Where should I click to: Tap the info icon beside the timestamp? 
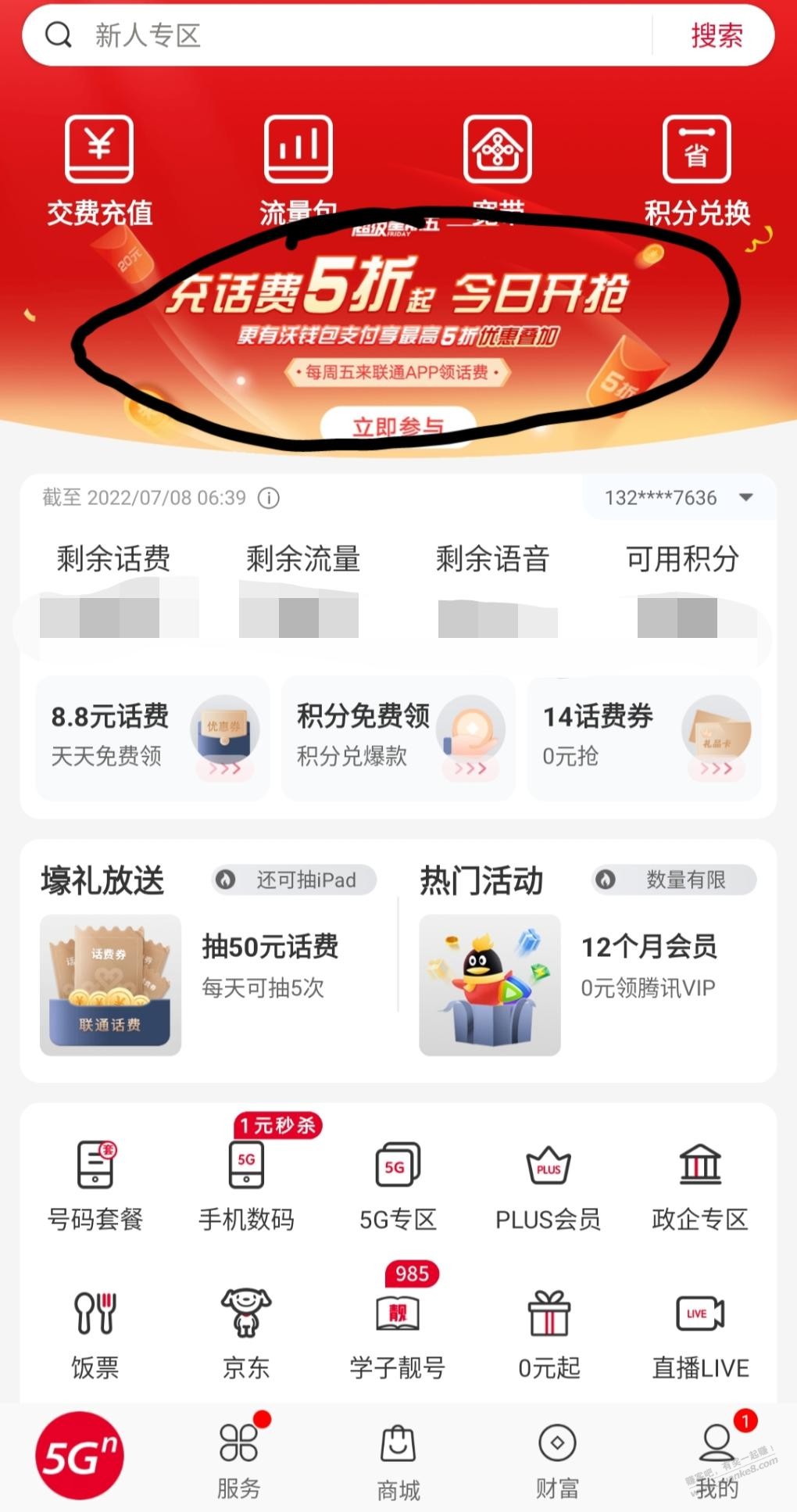269,498
